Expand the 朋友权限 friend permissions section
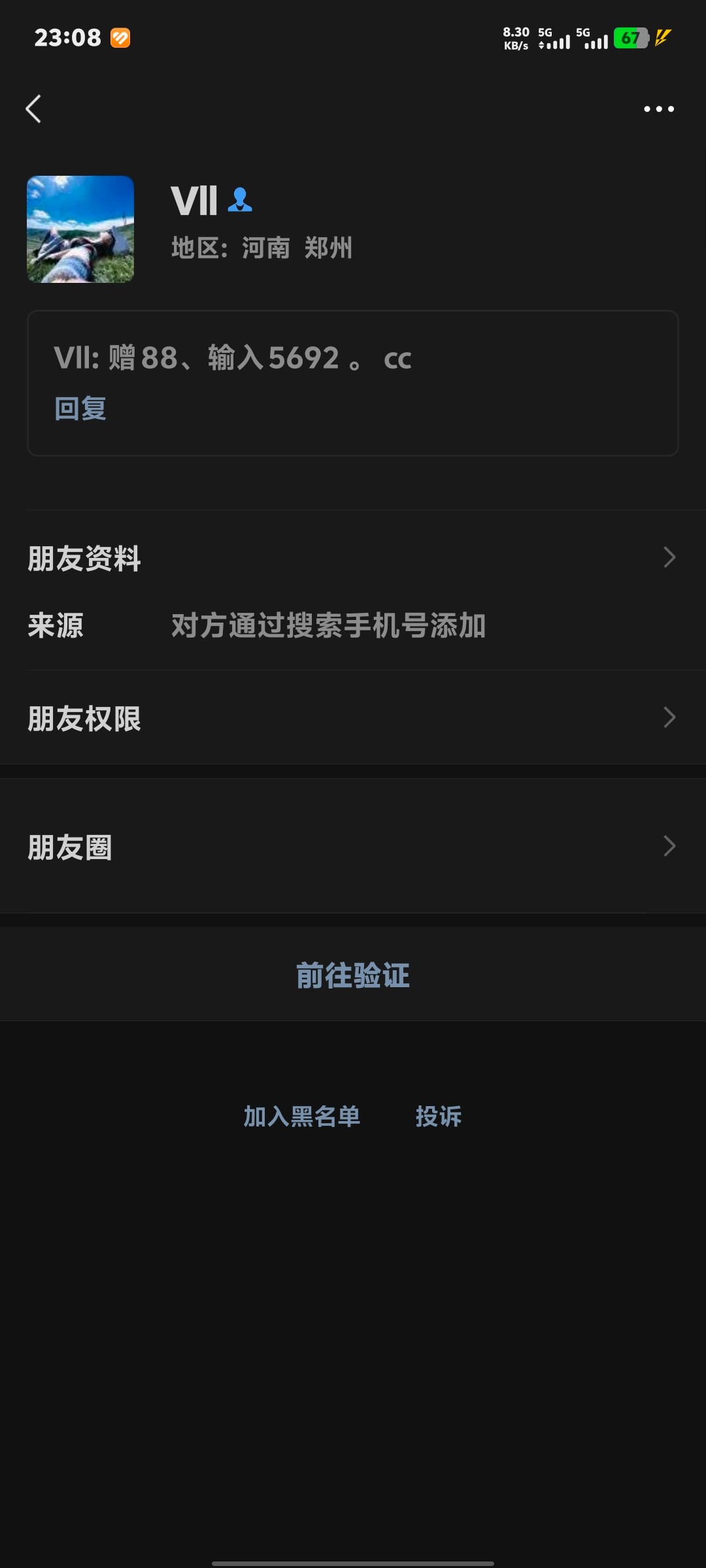 point(353,719)
